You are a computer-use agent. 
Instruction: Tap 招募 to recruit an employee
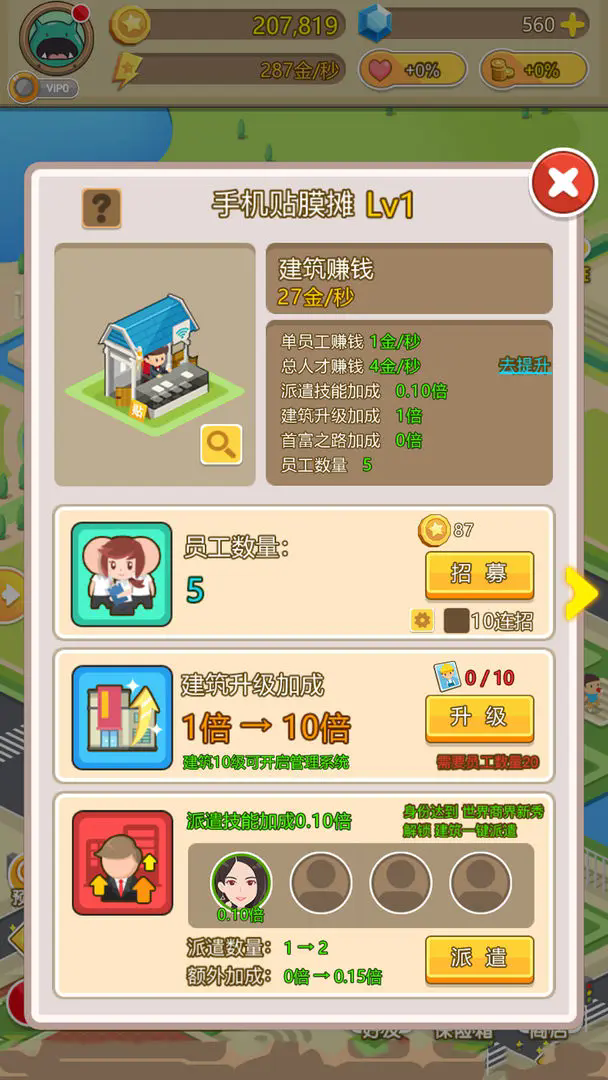click(479, 574)
